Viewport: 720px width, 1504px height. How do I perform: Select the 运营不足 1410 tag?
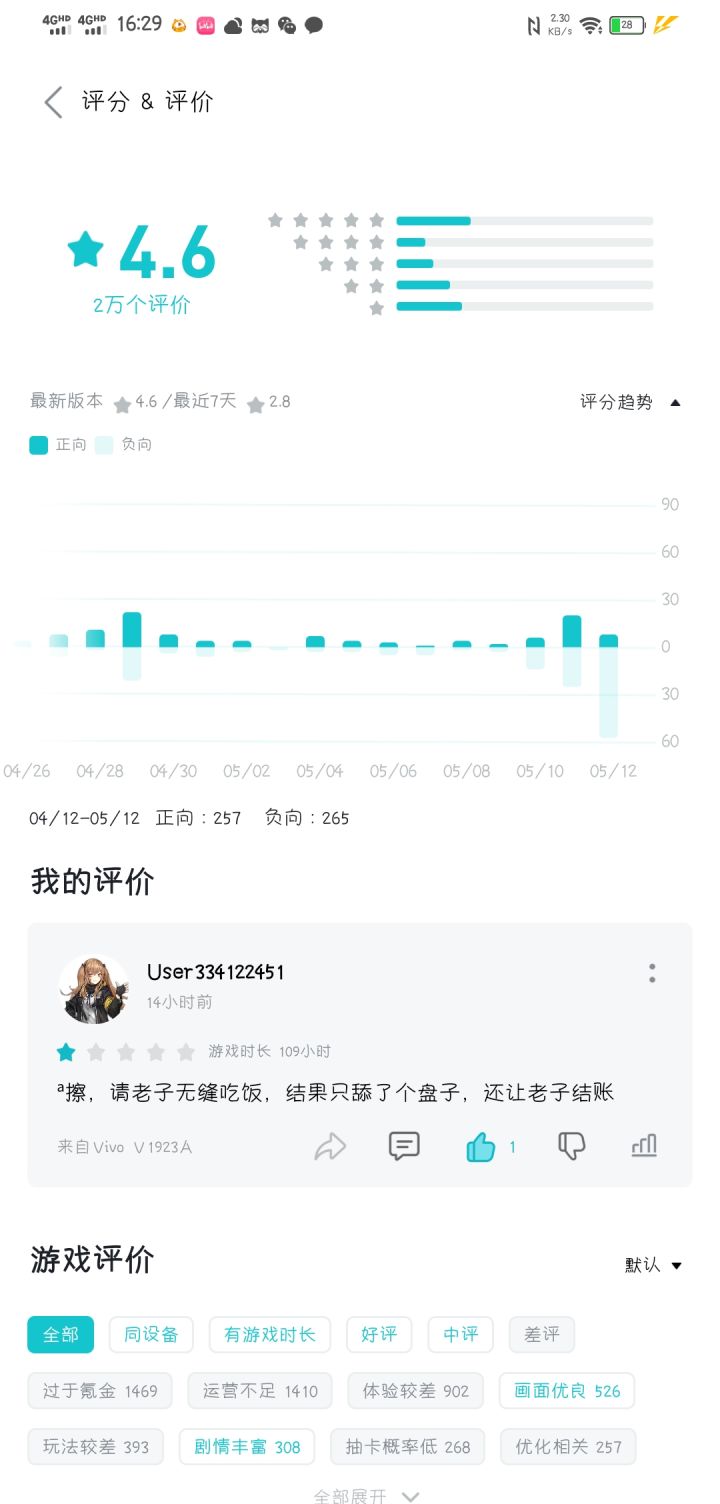260,1391
